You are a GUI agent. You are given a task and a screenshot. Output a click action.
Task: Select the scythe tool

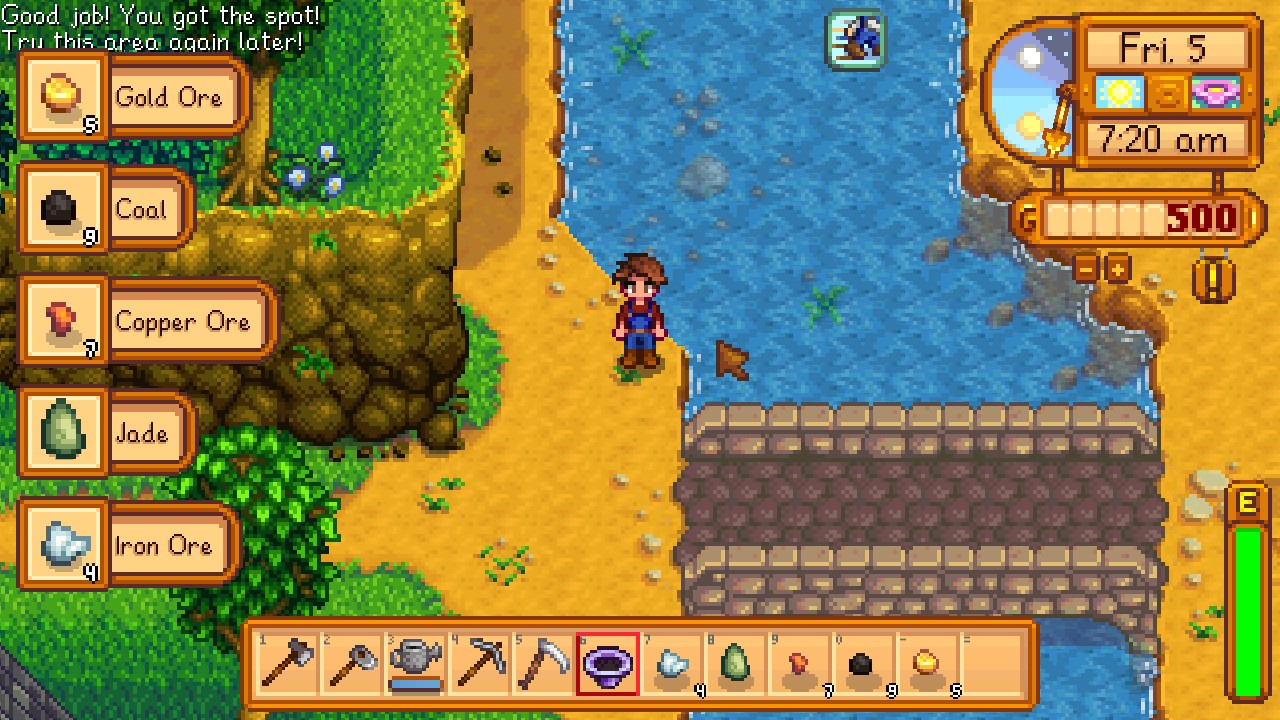[x=543, y=663]
